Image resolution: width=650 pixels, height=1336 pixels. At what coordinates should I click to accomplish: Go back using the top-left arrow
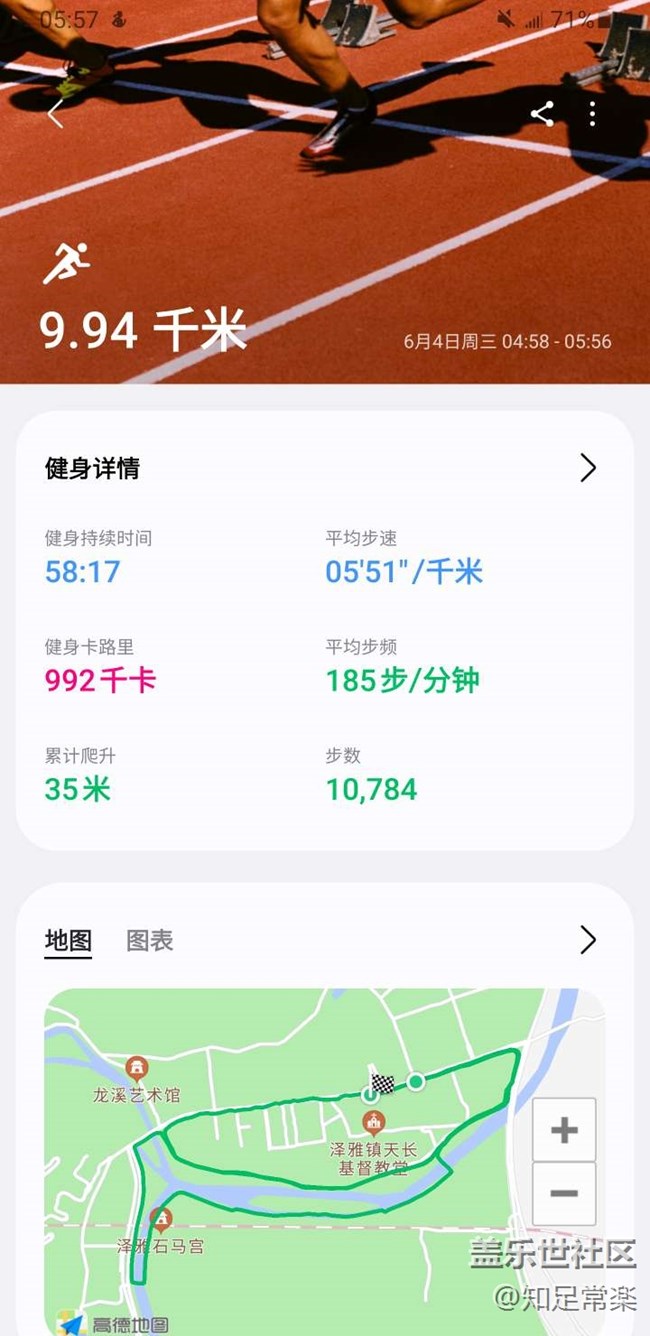pyautogui.click(x=55, y=115)
